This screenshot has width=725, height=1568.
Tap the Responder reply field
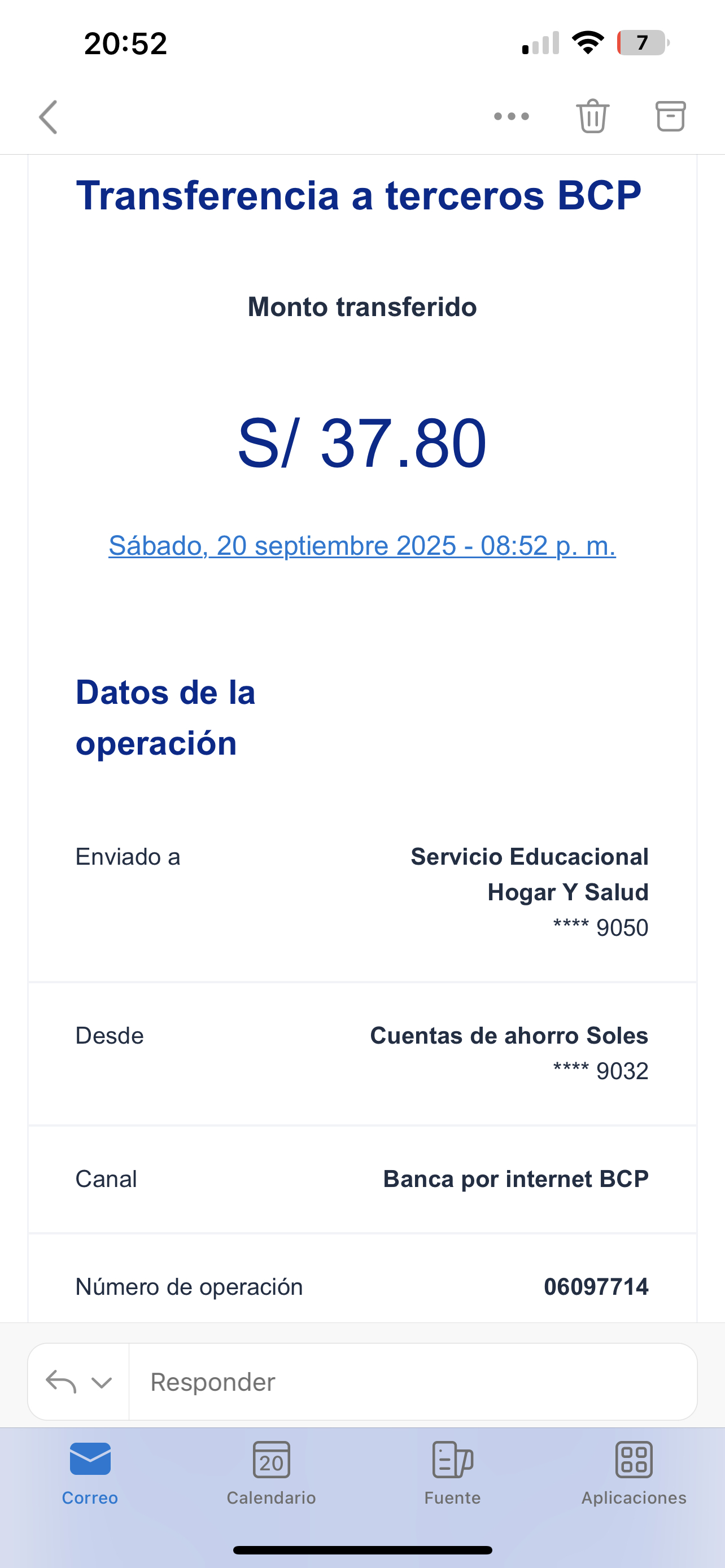coord(413,1382)
